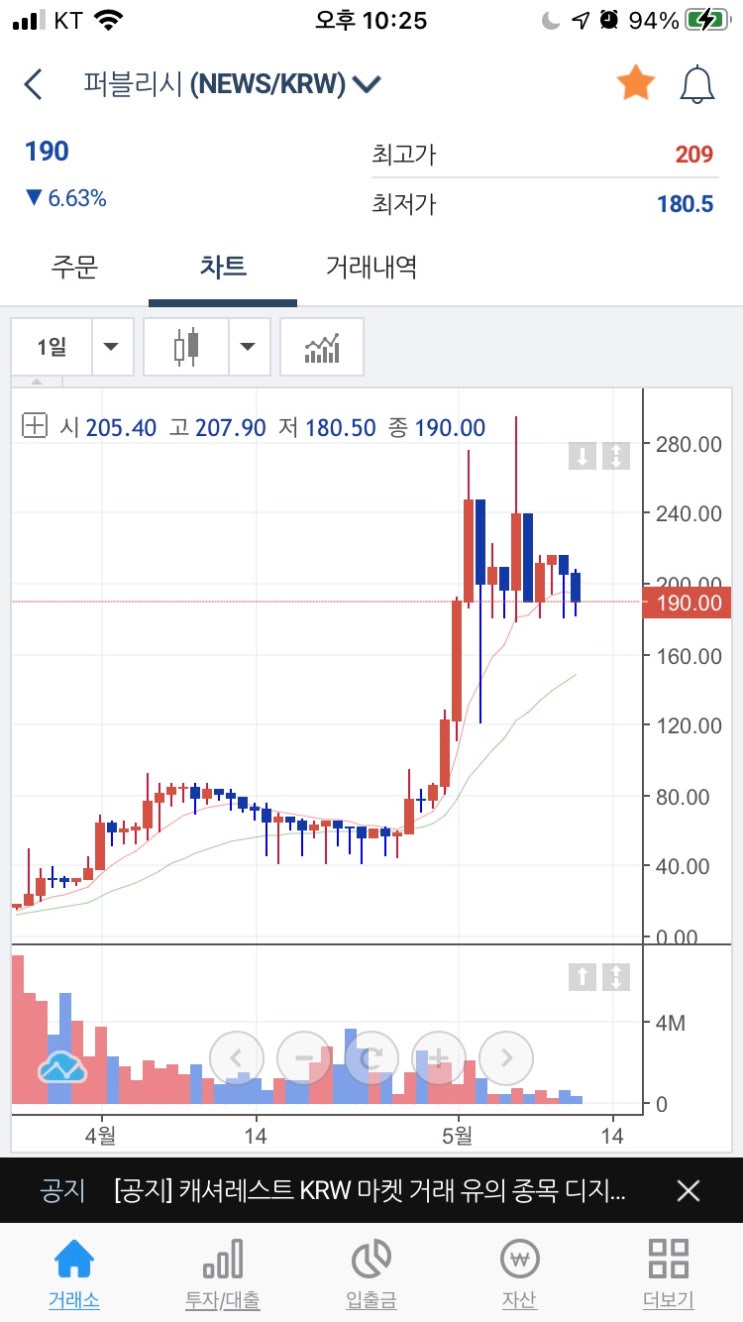Toggle the favorite star for NEWS/KRW
The height and width of the screenshot is (1322, 743).
pyautogui.click(x=635, y=84)
